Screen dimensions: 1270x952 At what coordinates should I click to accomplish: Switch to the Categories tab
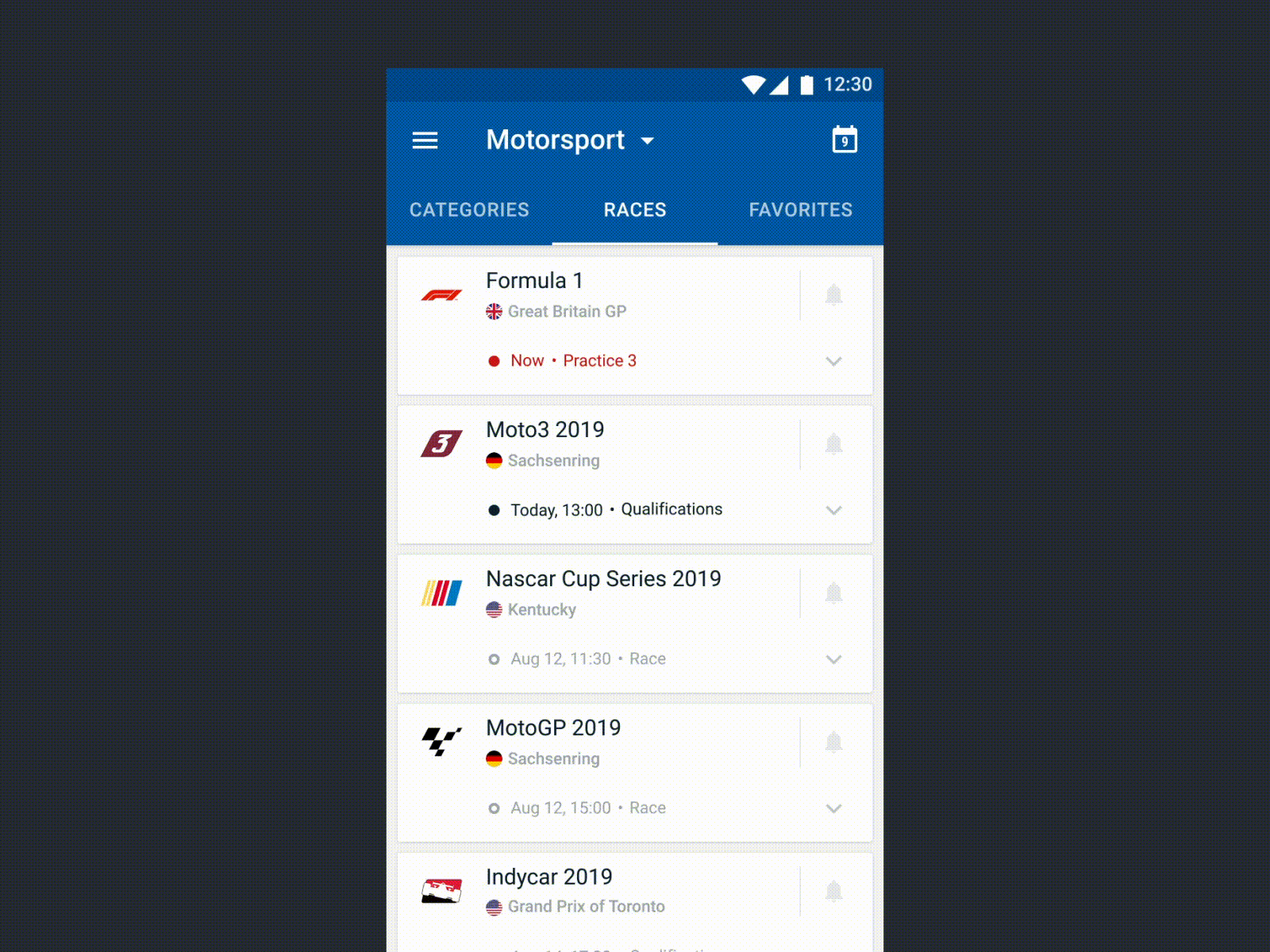point(469,210)
